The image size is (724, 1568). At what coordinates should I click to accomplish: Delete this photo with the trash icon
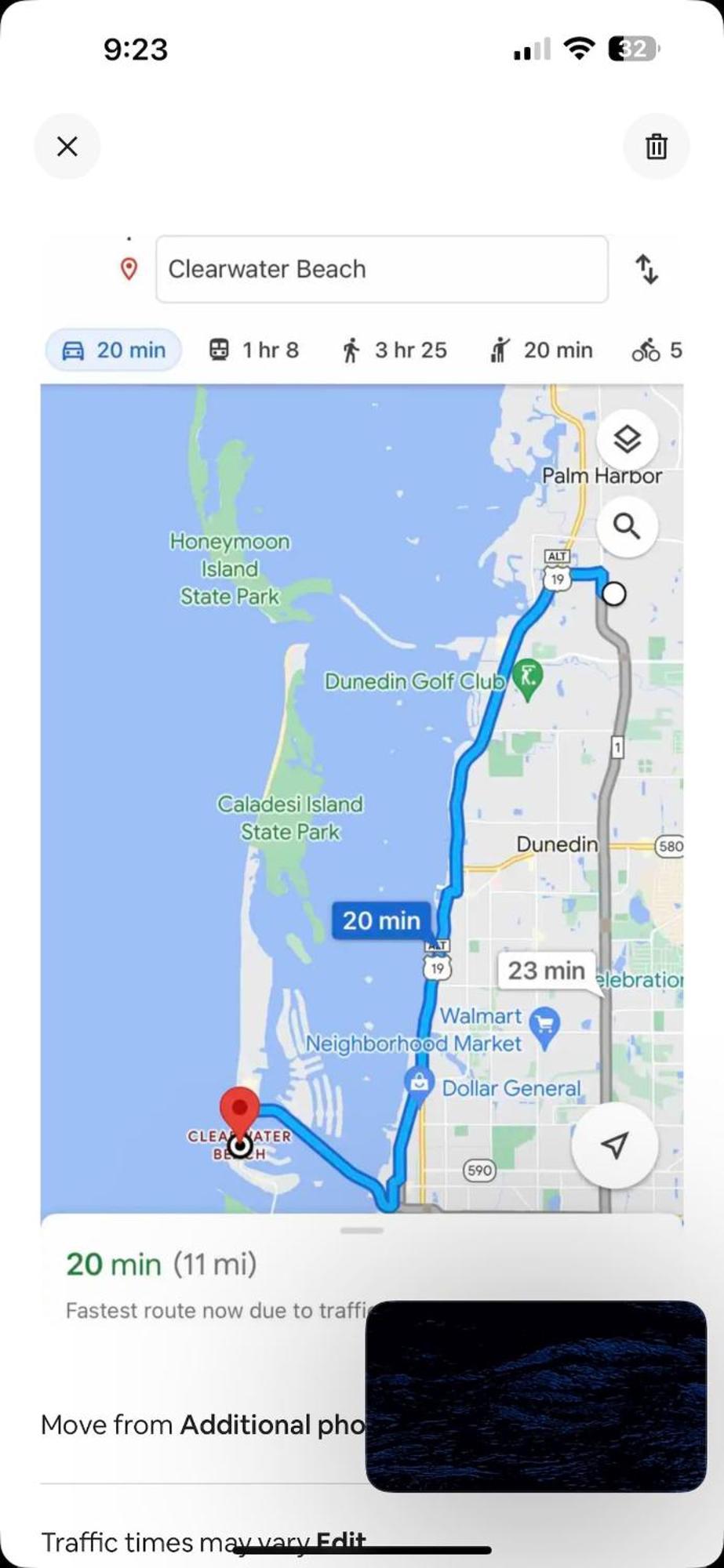pyautogui.click(x=656, y=147)
